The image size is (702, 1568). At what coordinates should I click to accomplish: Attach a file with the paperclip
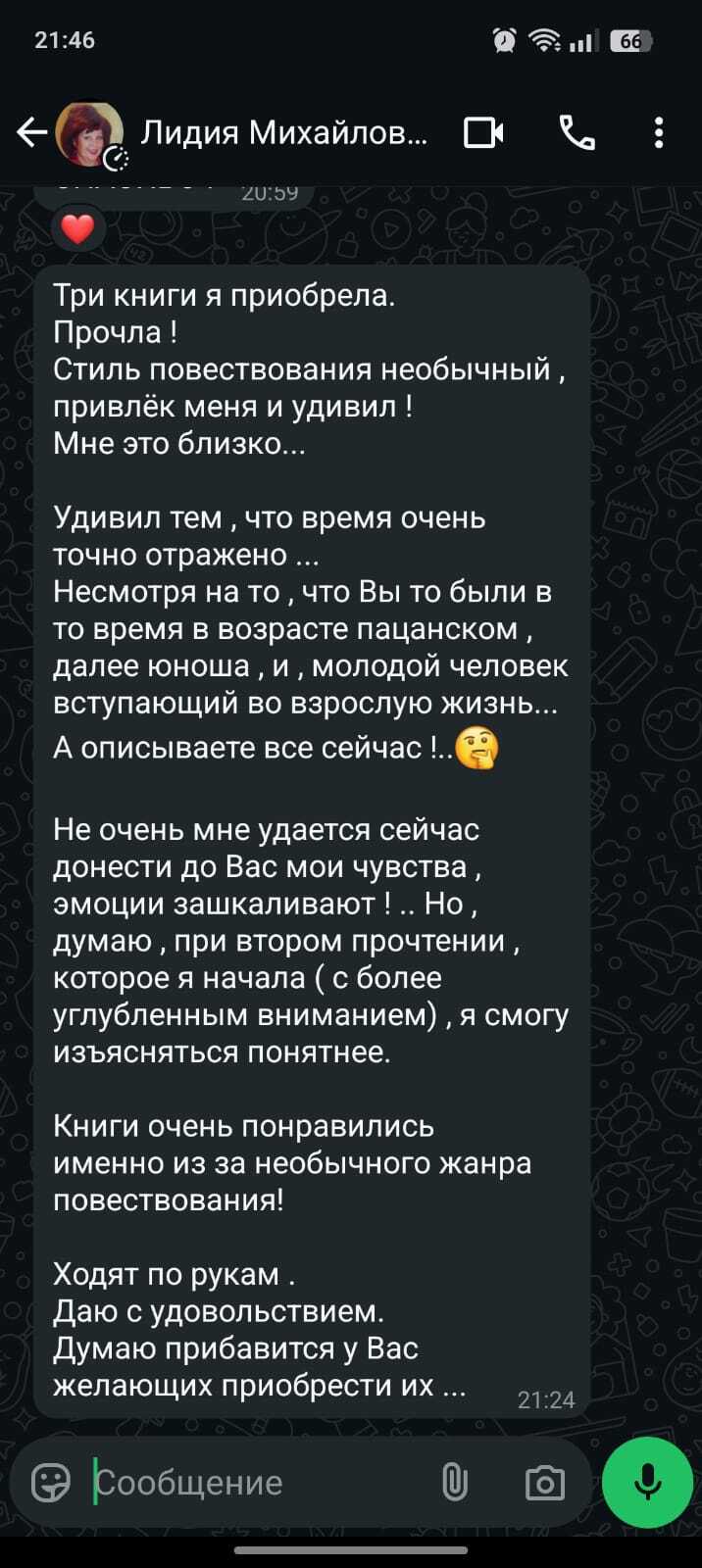455,1482
